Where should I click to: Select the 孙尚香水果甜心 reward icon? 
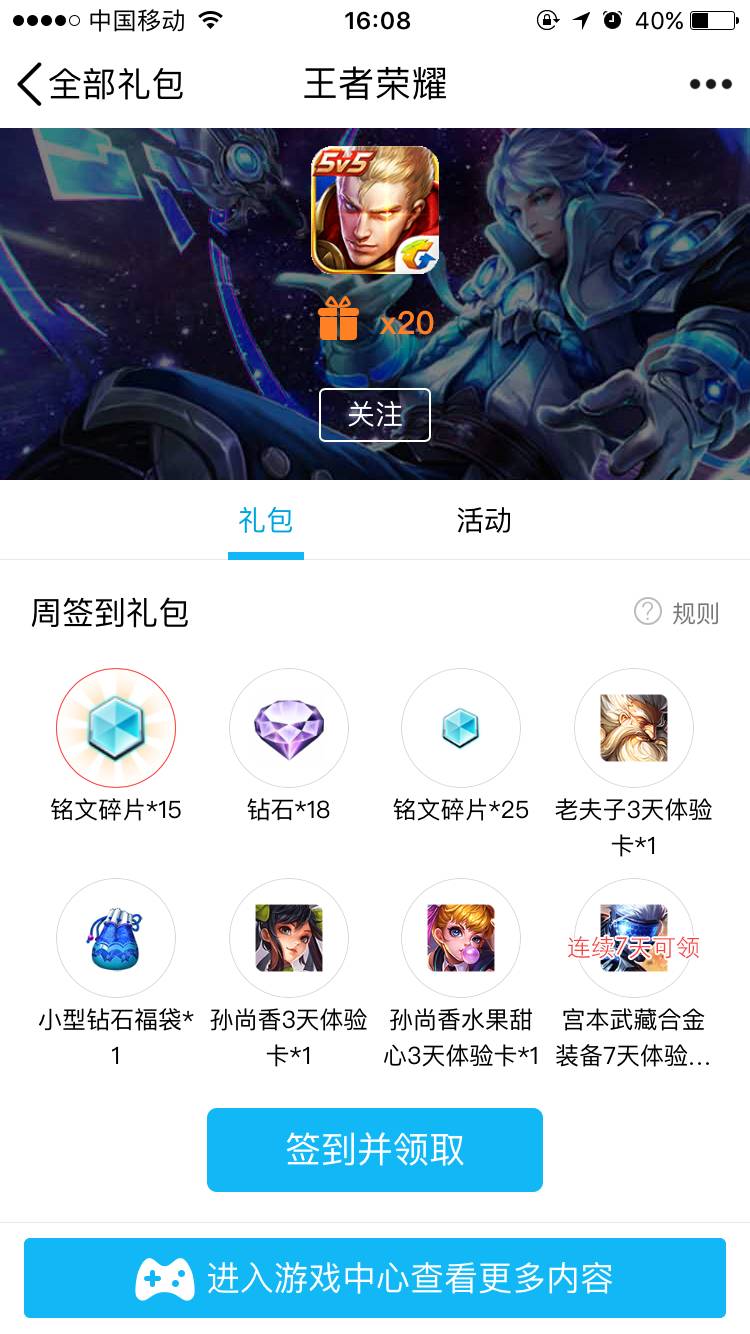[461, 938]
